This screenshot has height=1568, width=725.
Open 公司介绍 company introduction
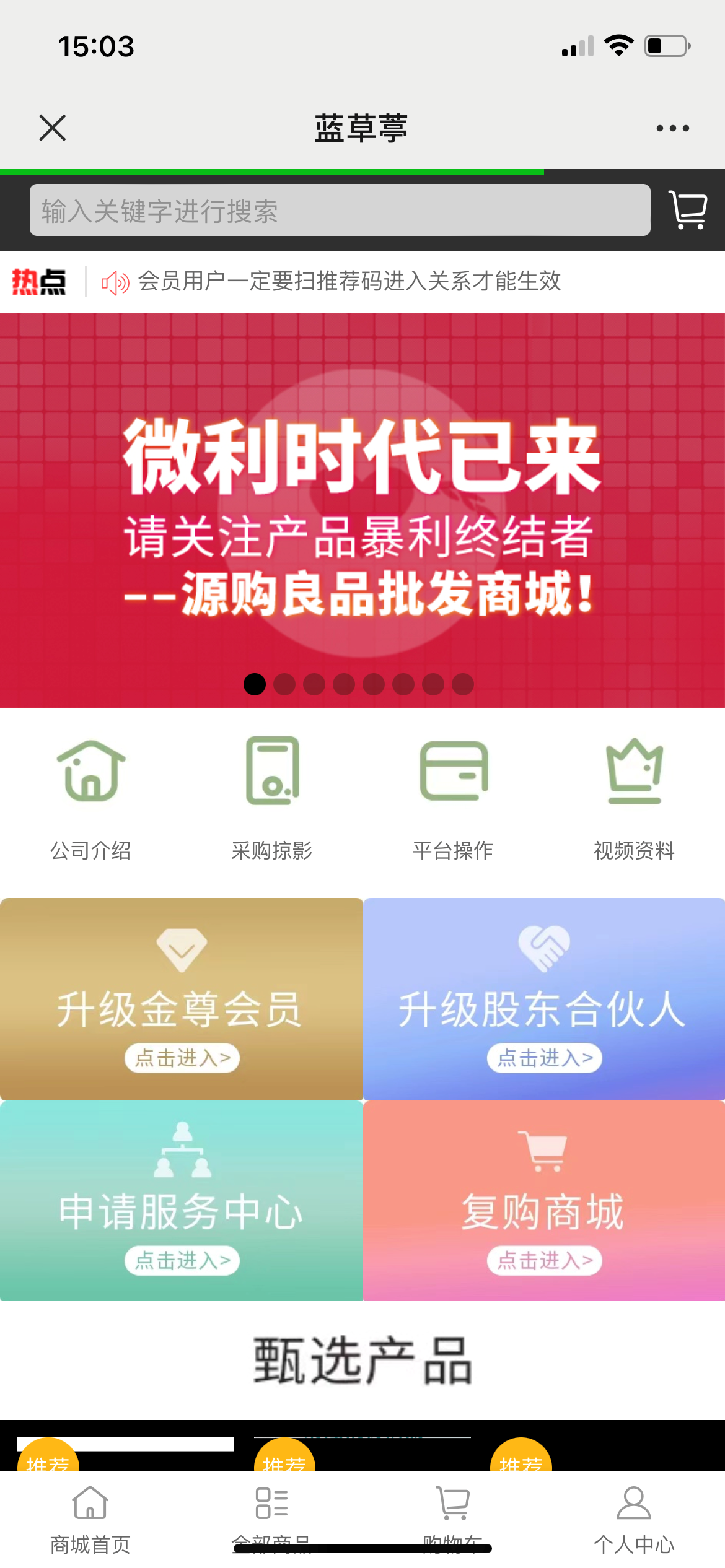tap(90, 798)
